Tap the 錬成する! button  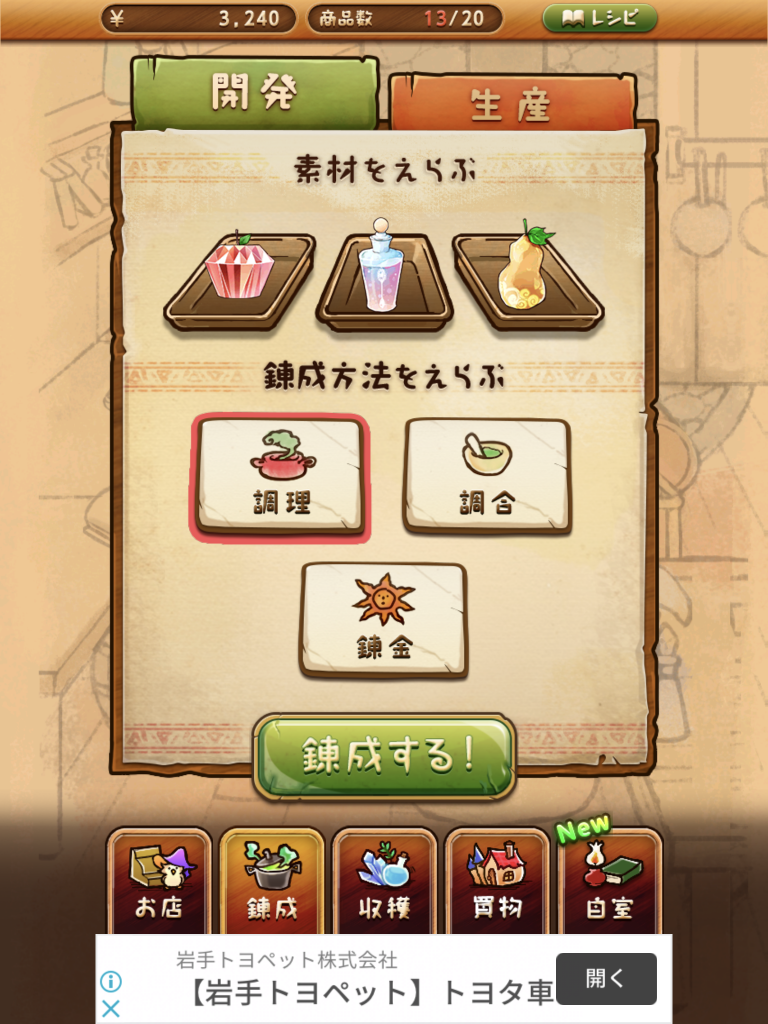click(384, 756)
